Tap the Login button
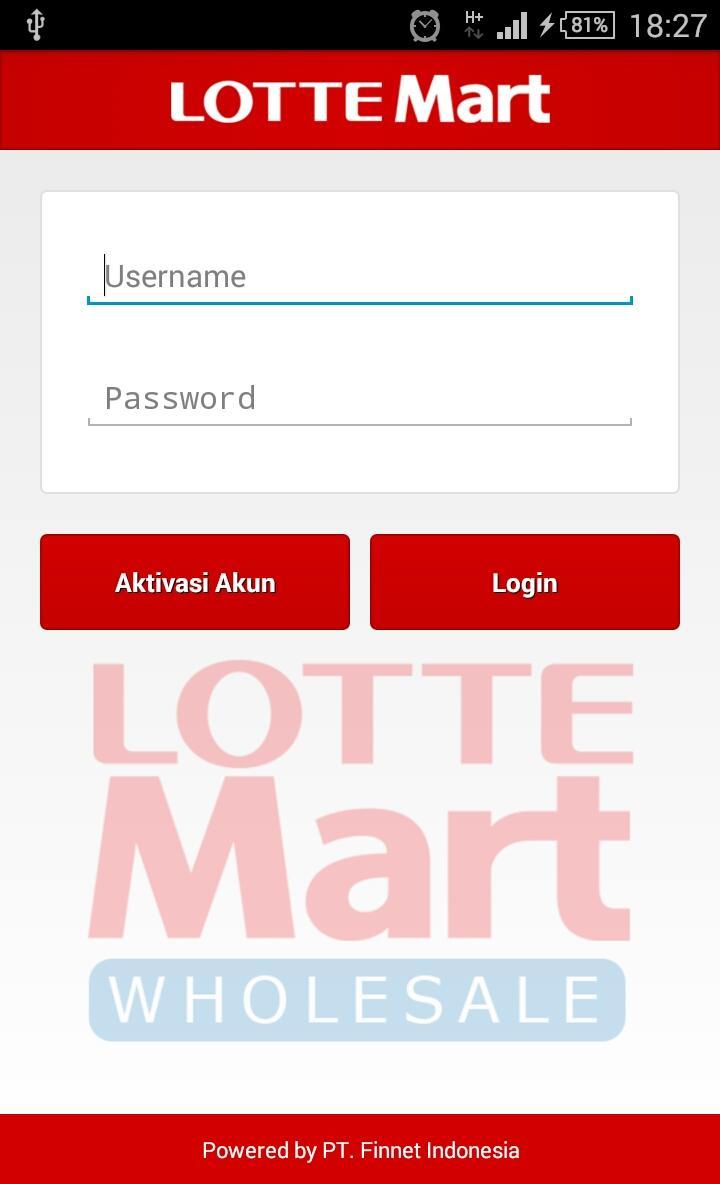The height and width of the screenshot is (1184, 720). 524,582
